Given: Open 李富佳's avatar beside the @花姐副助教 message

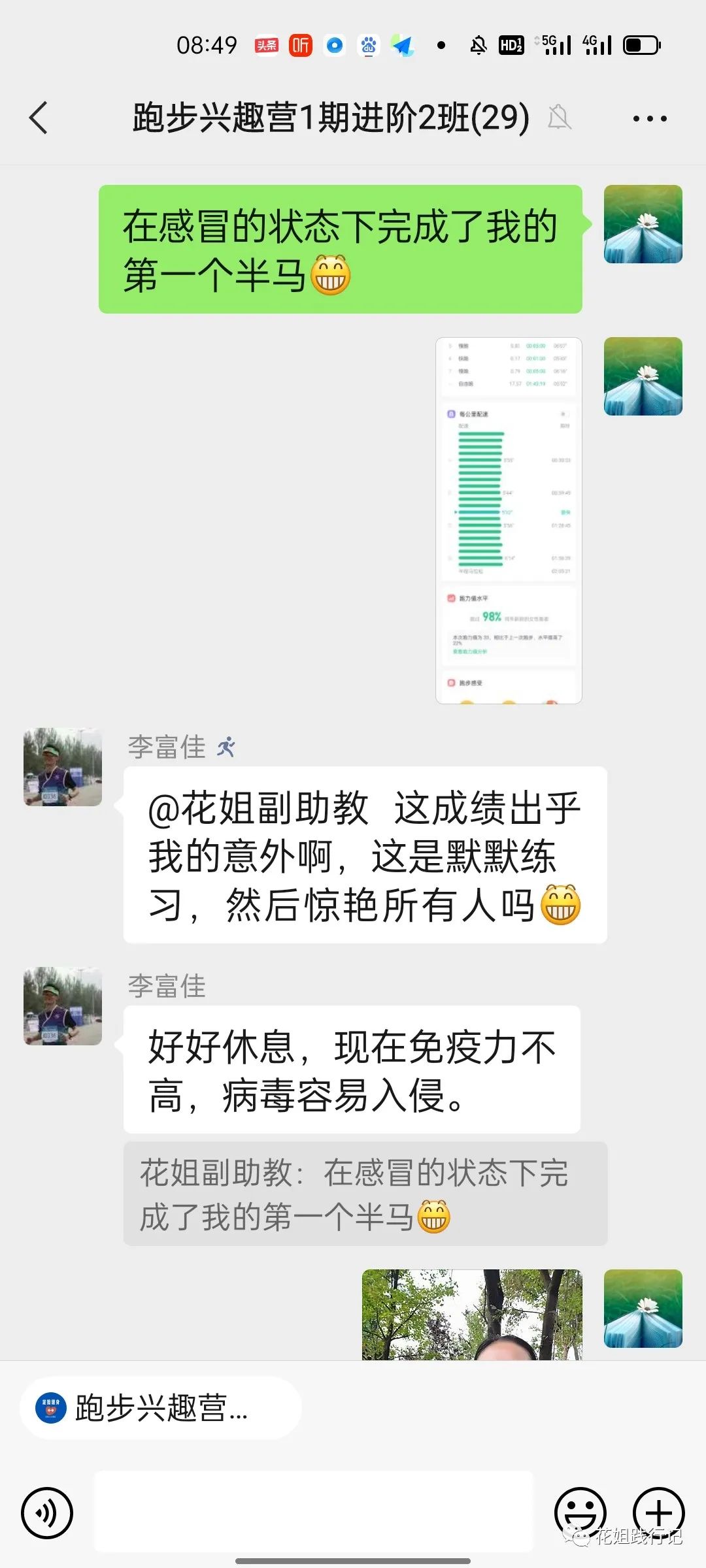Looking at the screenshot, I should pyautogui.click(x=63, y=767).
